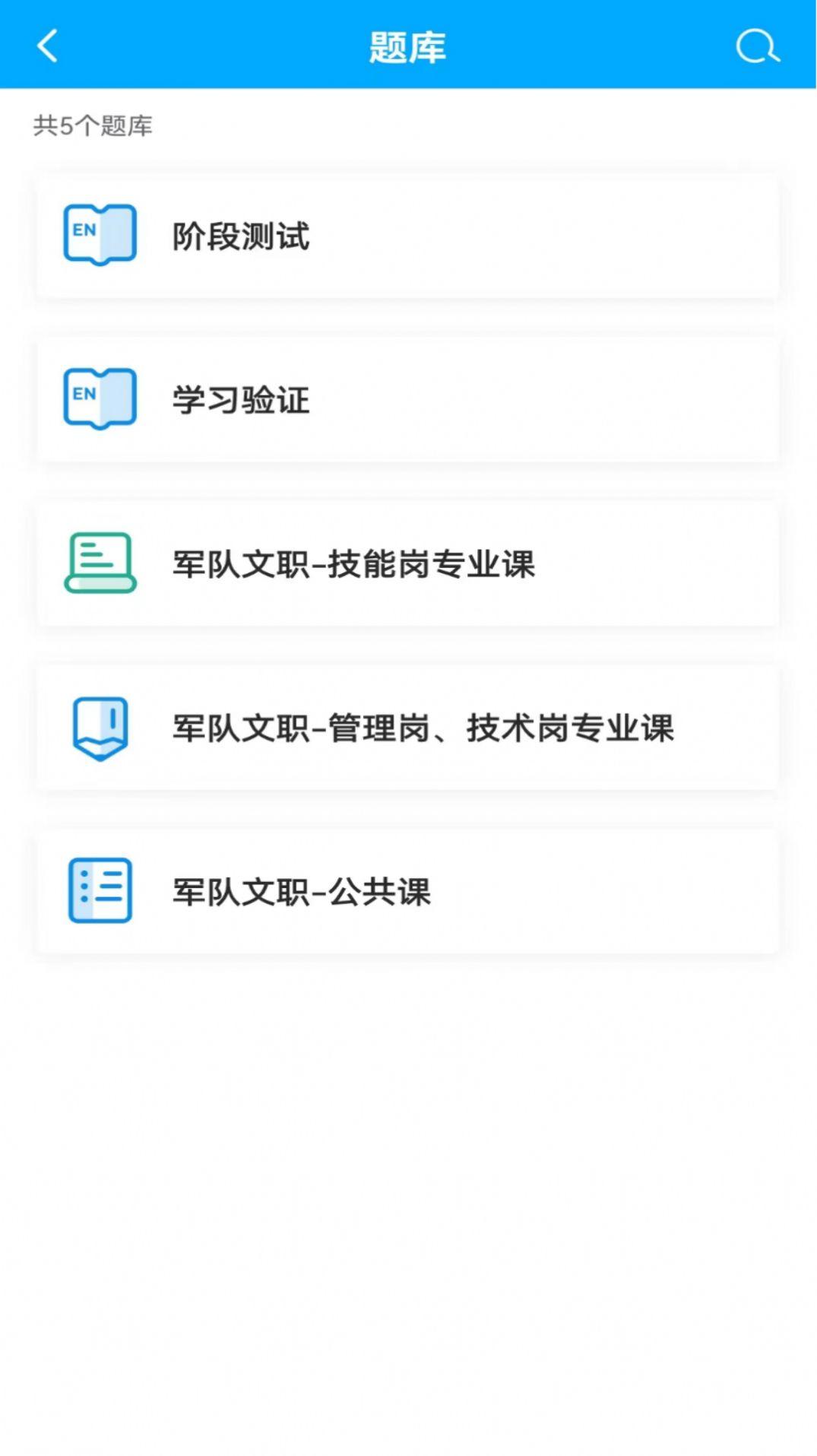Select the blue bookmark icon for 管理岗、技术岗专业课
The image size is (817, 1456).
[100, 727]
